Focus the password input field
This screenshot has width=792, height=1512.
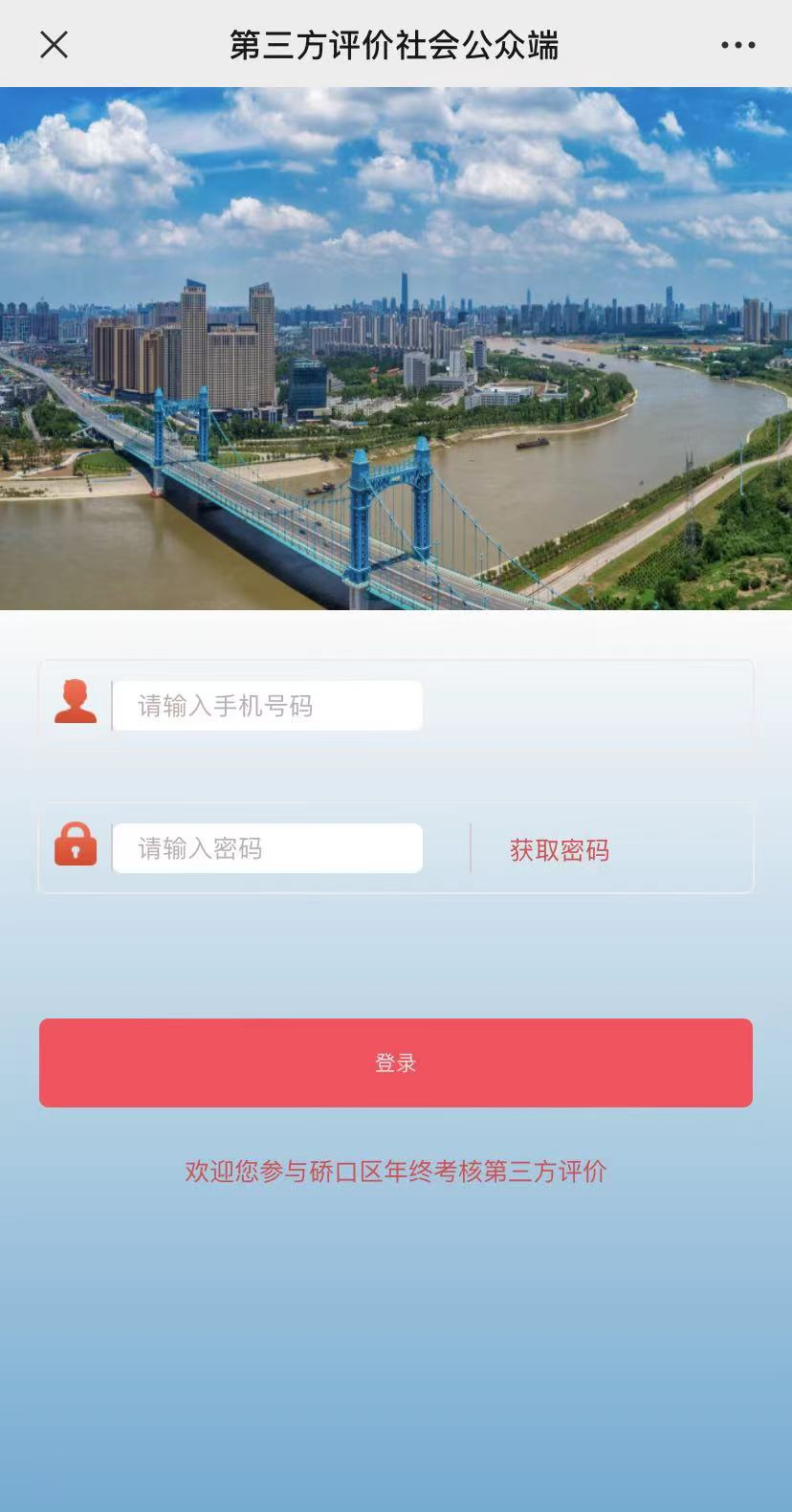tap(267, 848)
